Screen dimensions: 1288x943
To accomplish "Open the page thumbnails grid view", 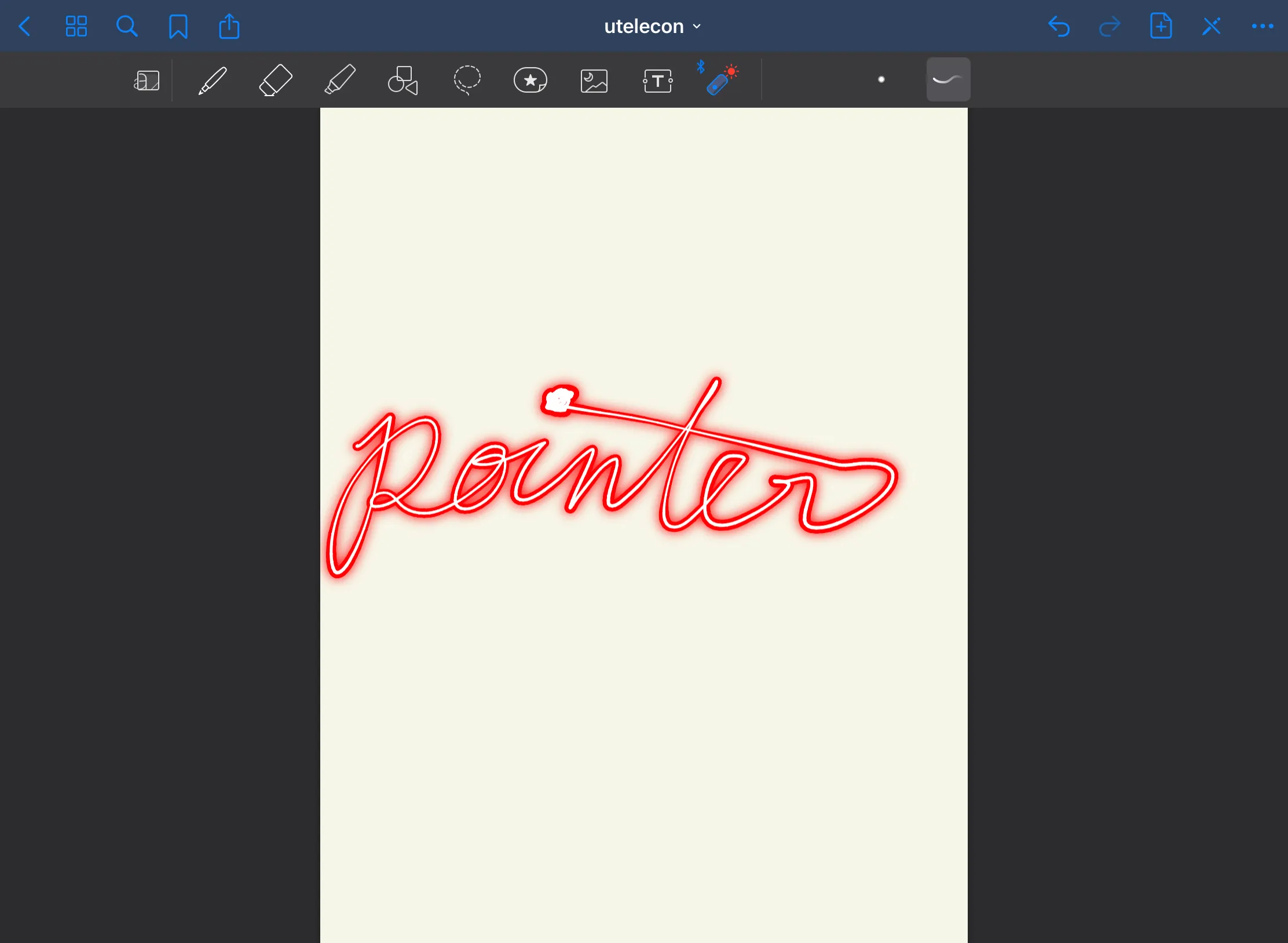I will pos(76,27).
